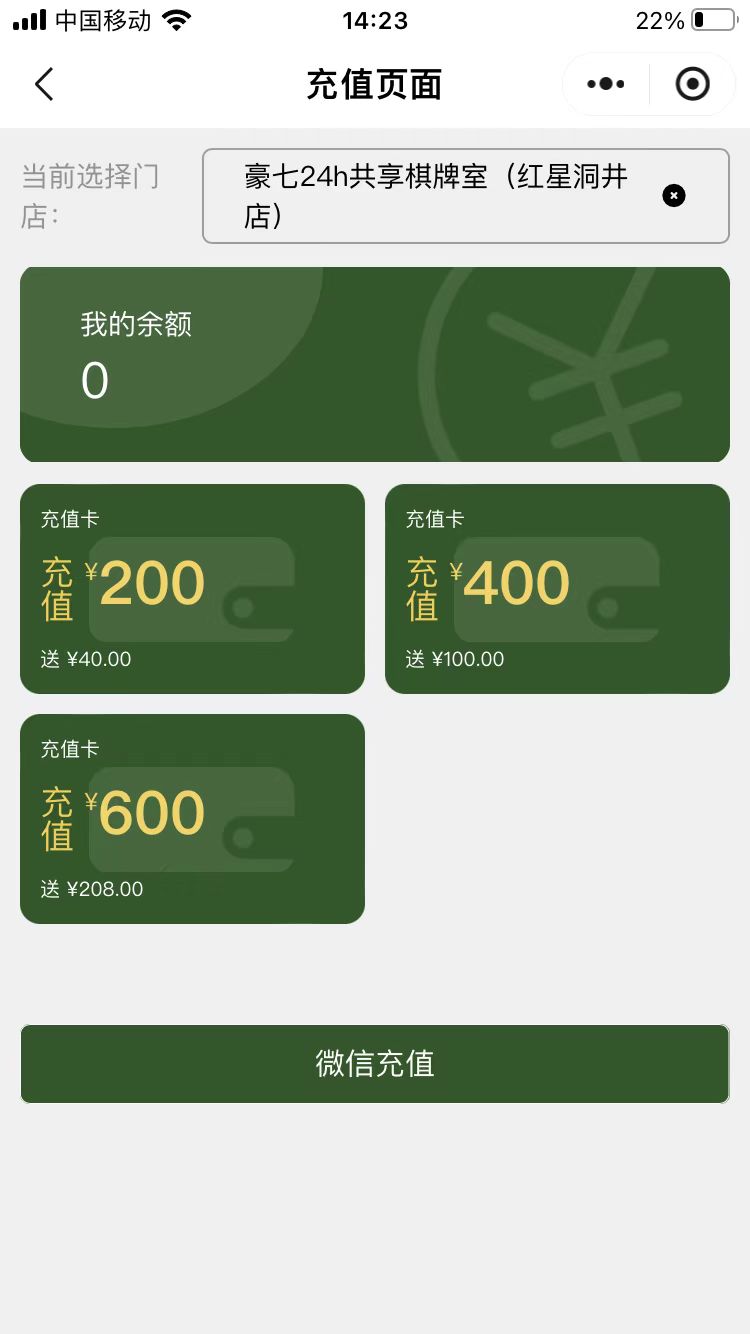Choose the ¥400 recharge card
Viewport: 750px width, 1334px height.
(x=557, y=589)
